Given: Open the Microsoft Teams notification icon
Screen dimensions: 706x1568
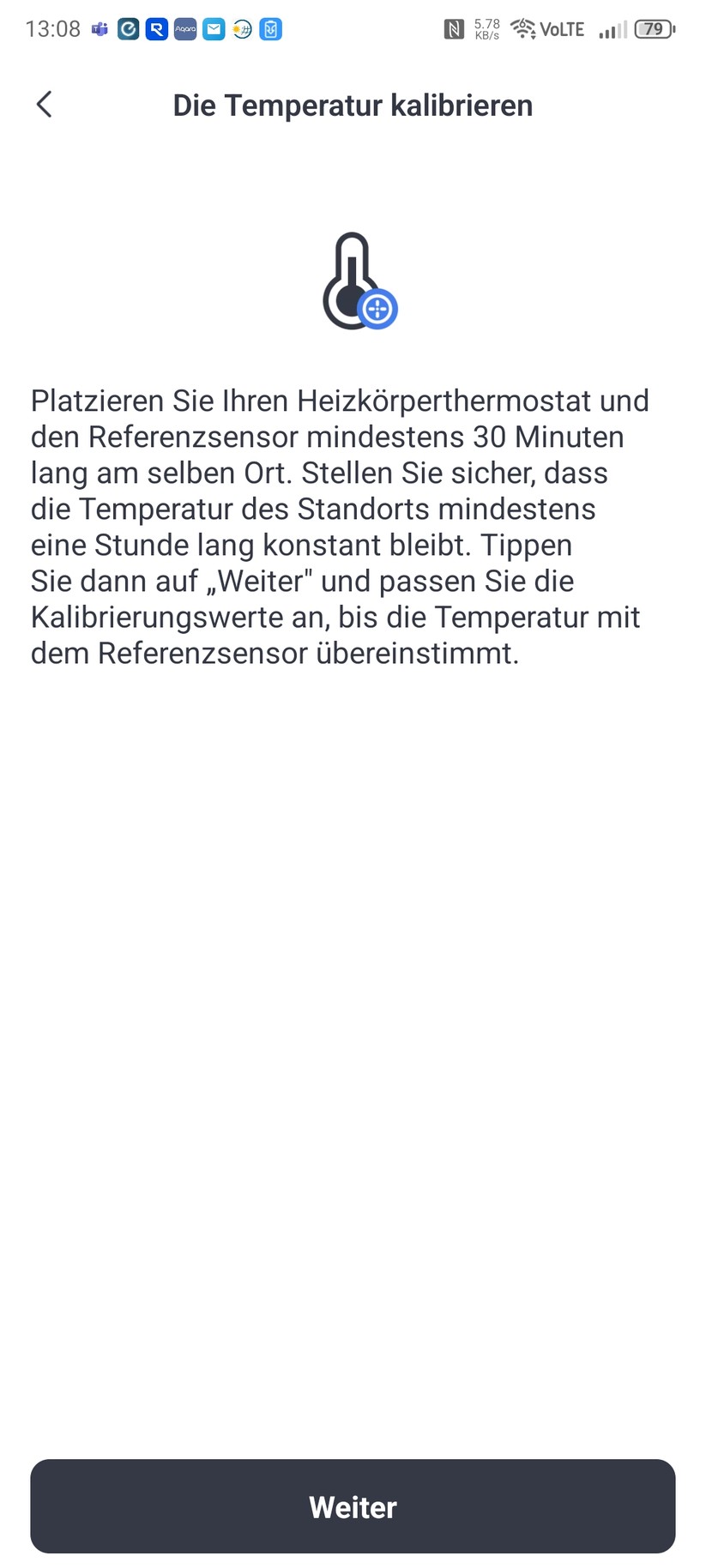Looking at the screenshot, I should click(98, 28).
